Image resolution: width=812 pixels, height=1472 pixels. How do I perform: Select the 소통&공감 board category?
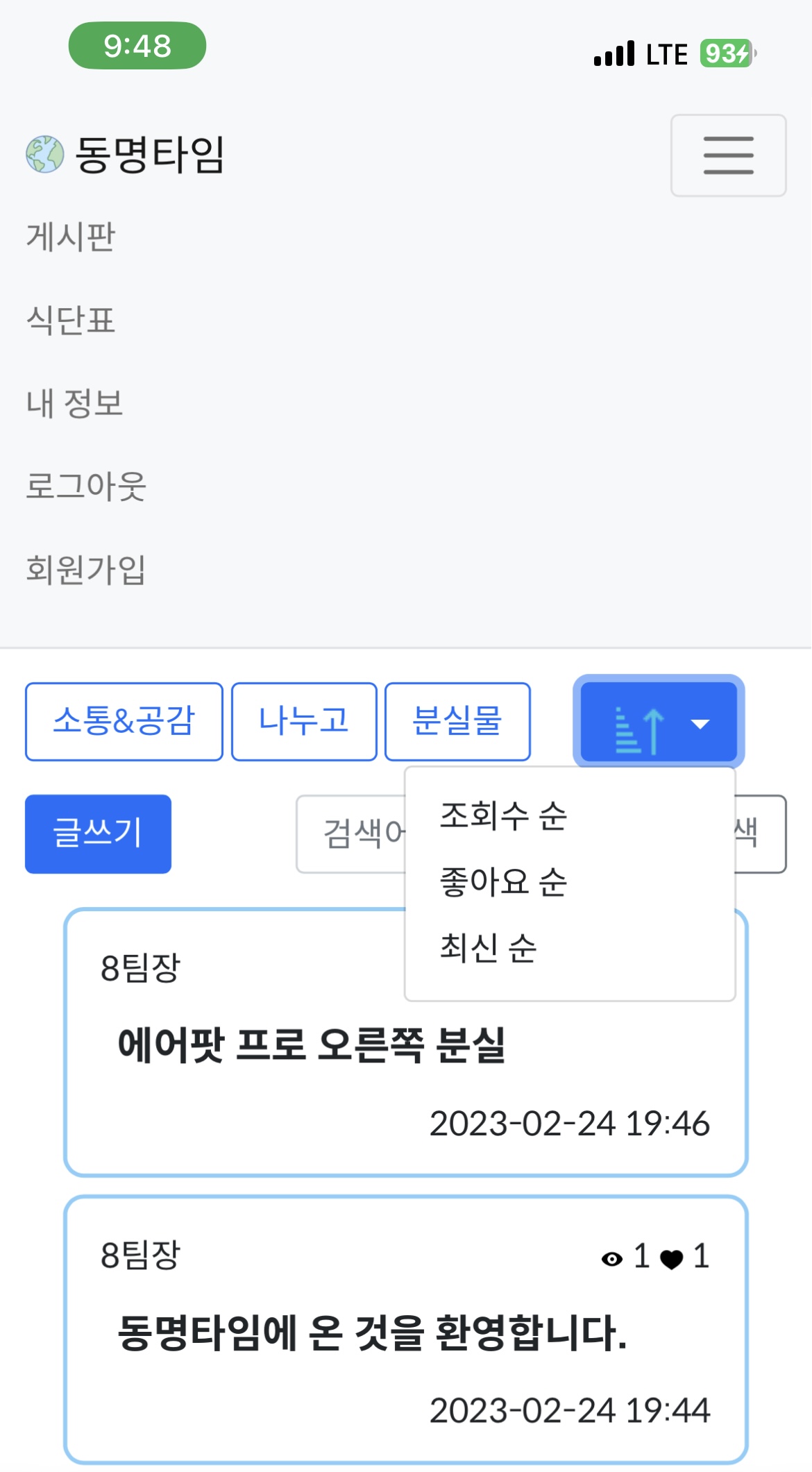(124, 722)
